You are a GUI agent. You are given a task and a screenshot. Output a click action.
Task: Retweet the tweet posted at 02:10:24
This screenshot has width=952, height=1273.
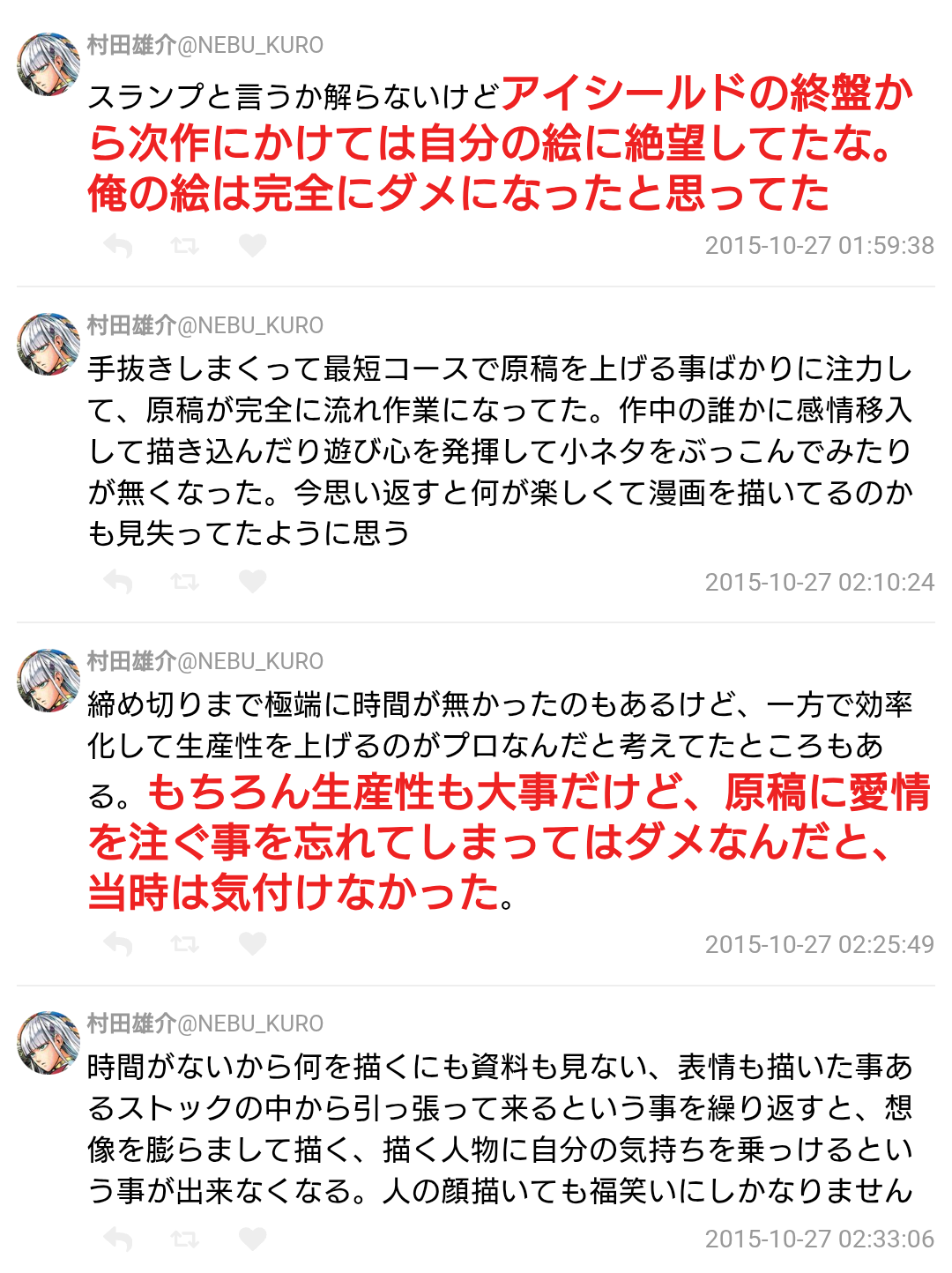pyautogui.click(x=184, y=582)
